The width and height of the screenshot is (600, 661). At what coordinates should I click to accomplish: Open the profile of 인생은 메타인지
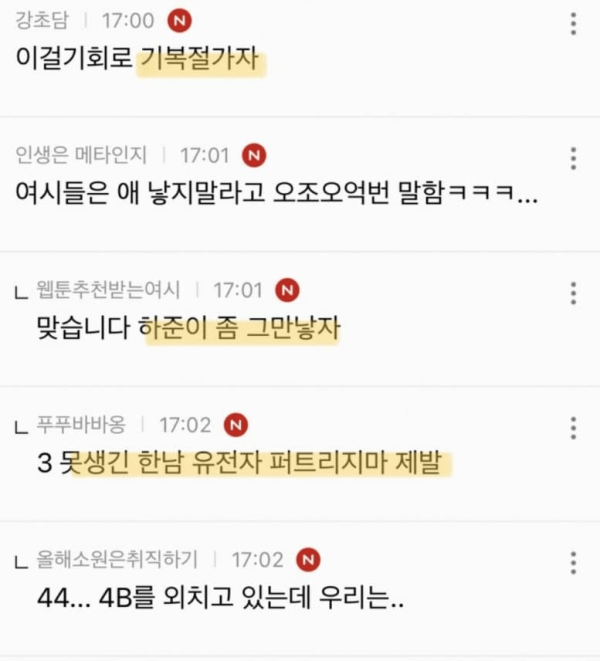81,155
